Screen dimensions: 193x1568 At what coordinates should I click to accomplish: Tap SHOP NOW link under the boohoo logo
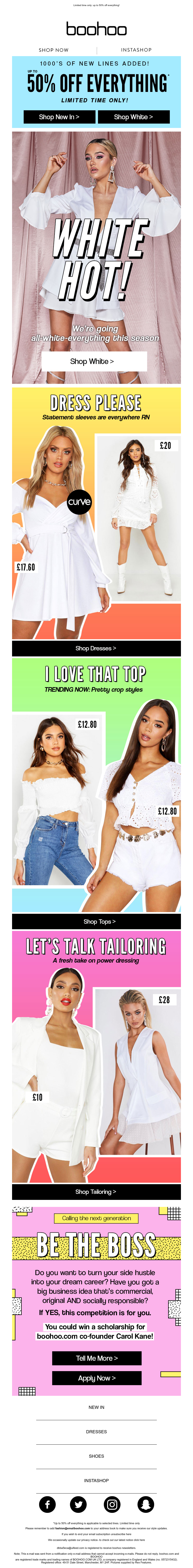pyautogui.click(x=53, y=50)
